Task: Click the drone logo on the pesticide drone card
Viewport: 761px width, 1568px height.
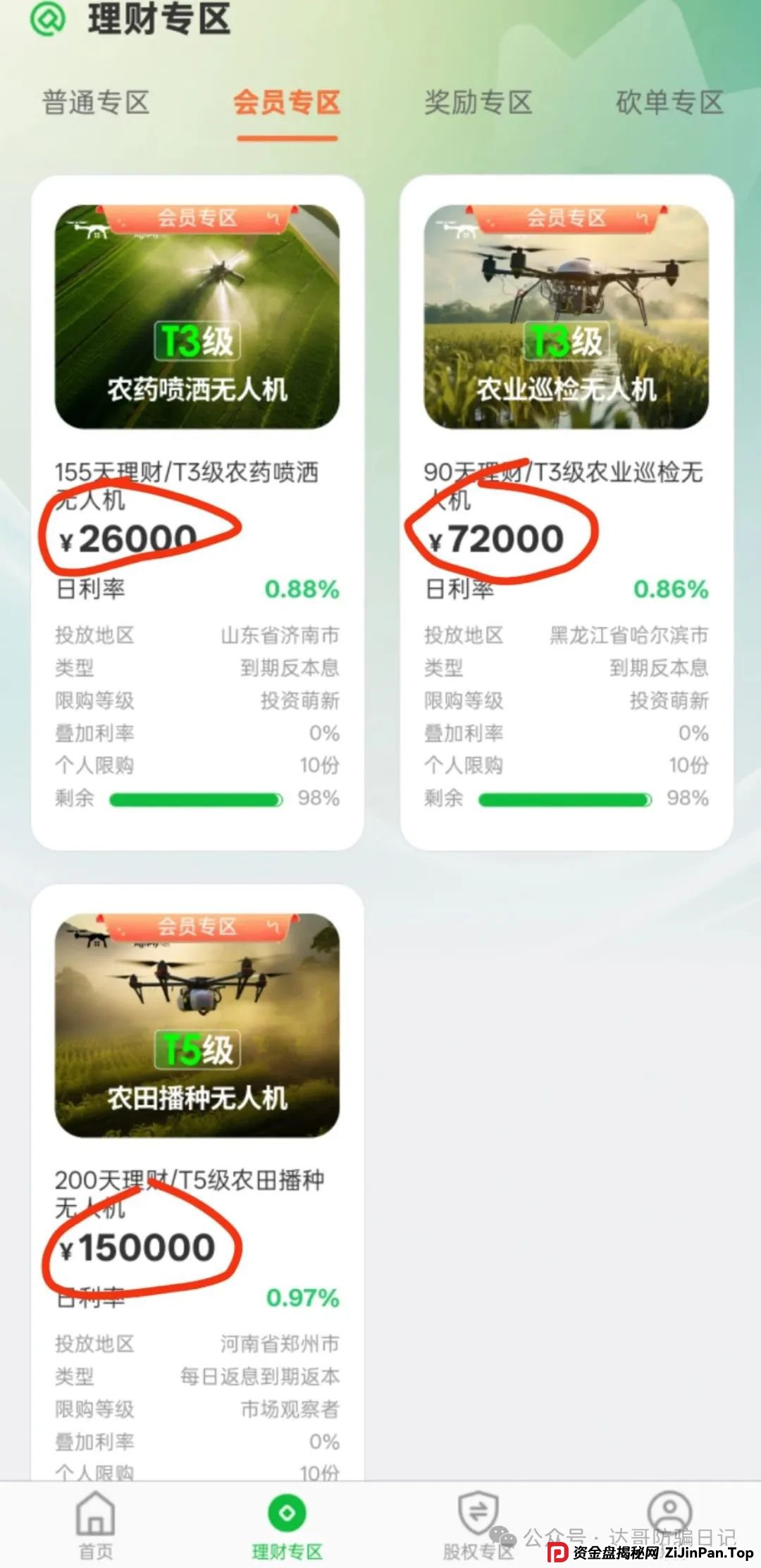Action: coord(90,229)
